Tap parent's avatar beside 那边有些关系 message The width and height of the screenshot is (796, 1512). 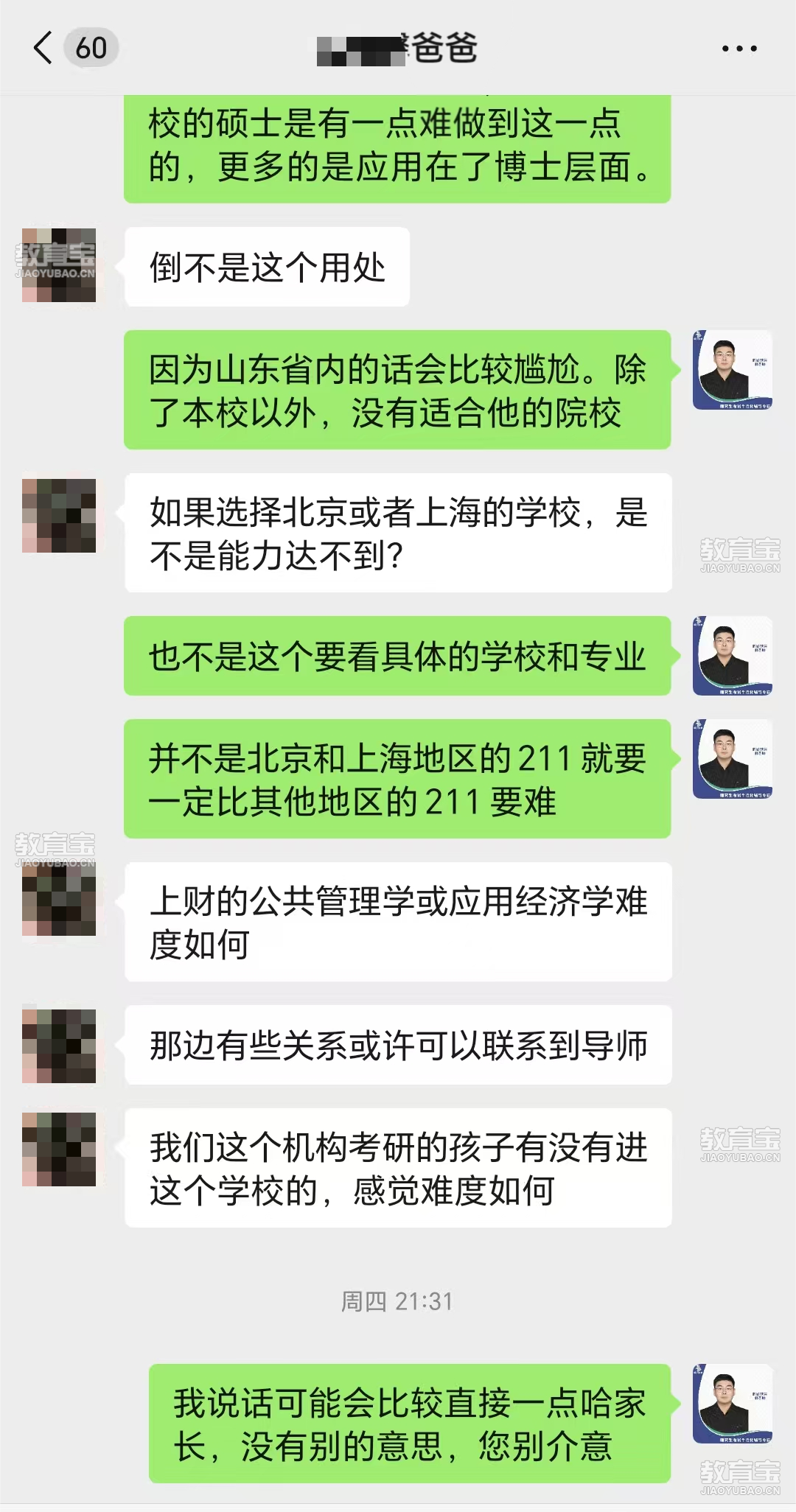coord(59,1046)
